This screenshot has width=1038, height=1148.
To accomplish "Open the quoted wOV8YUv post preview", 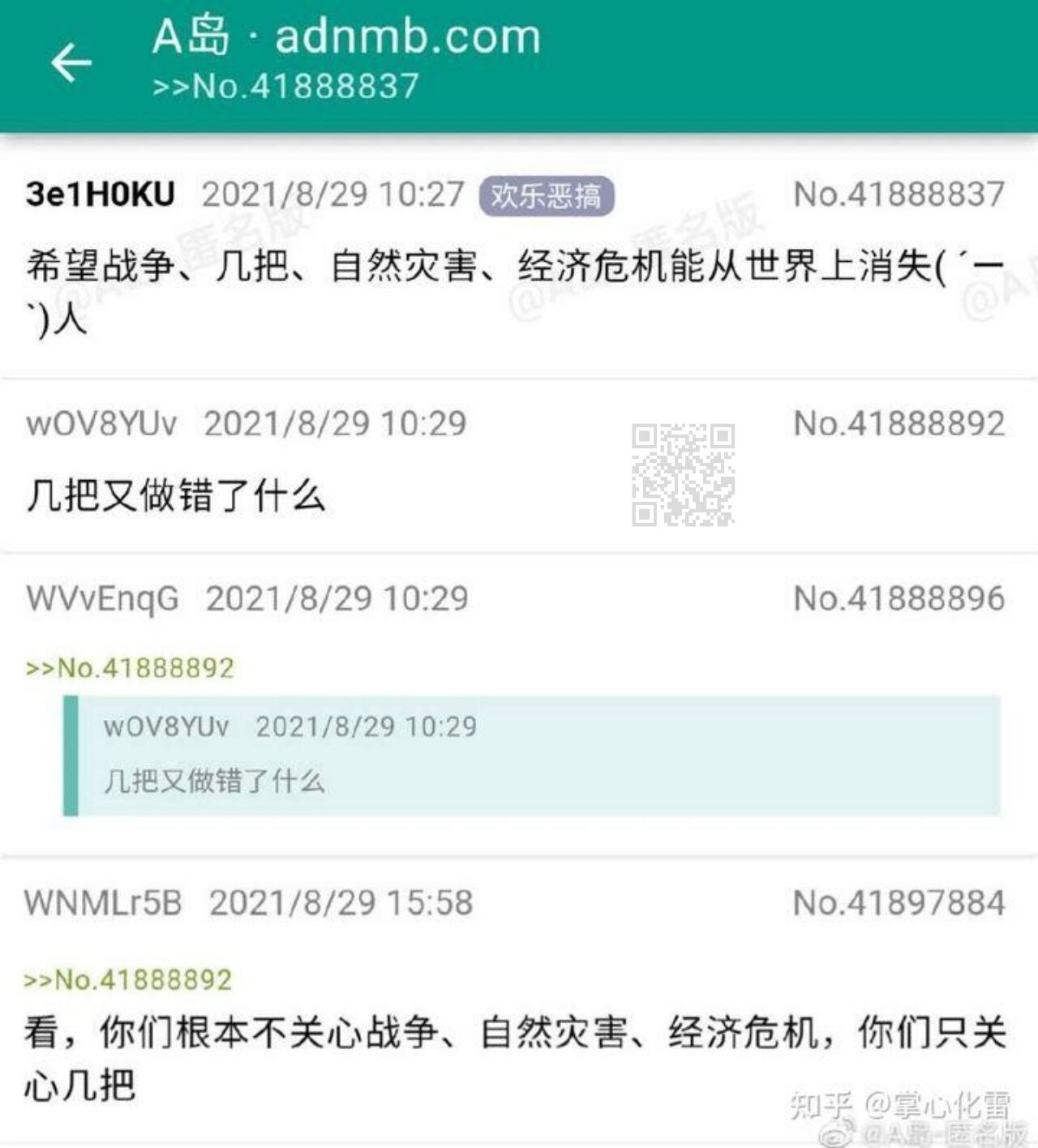I will 531,755.
